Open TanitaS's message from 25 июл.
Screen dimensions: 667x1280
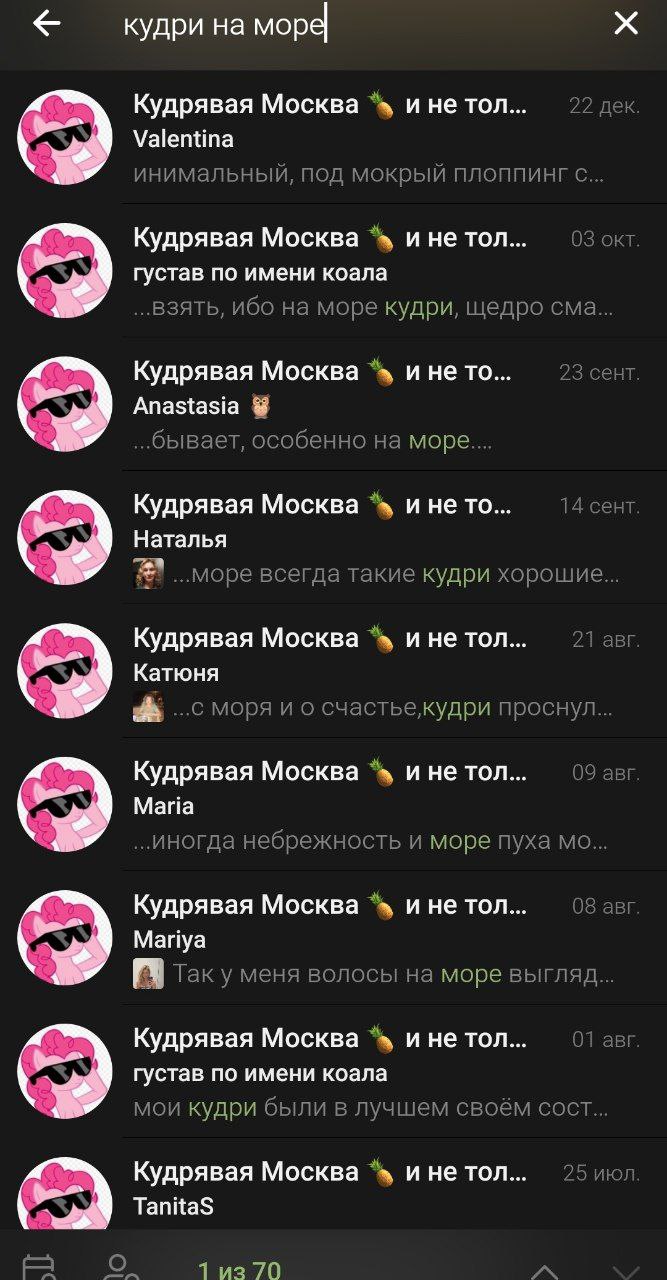[x=333, y=1185]
